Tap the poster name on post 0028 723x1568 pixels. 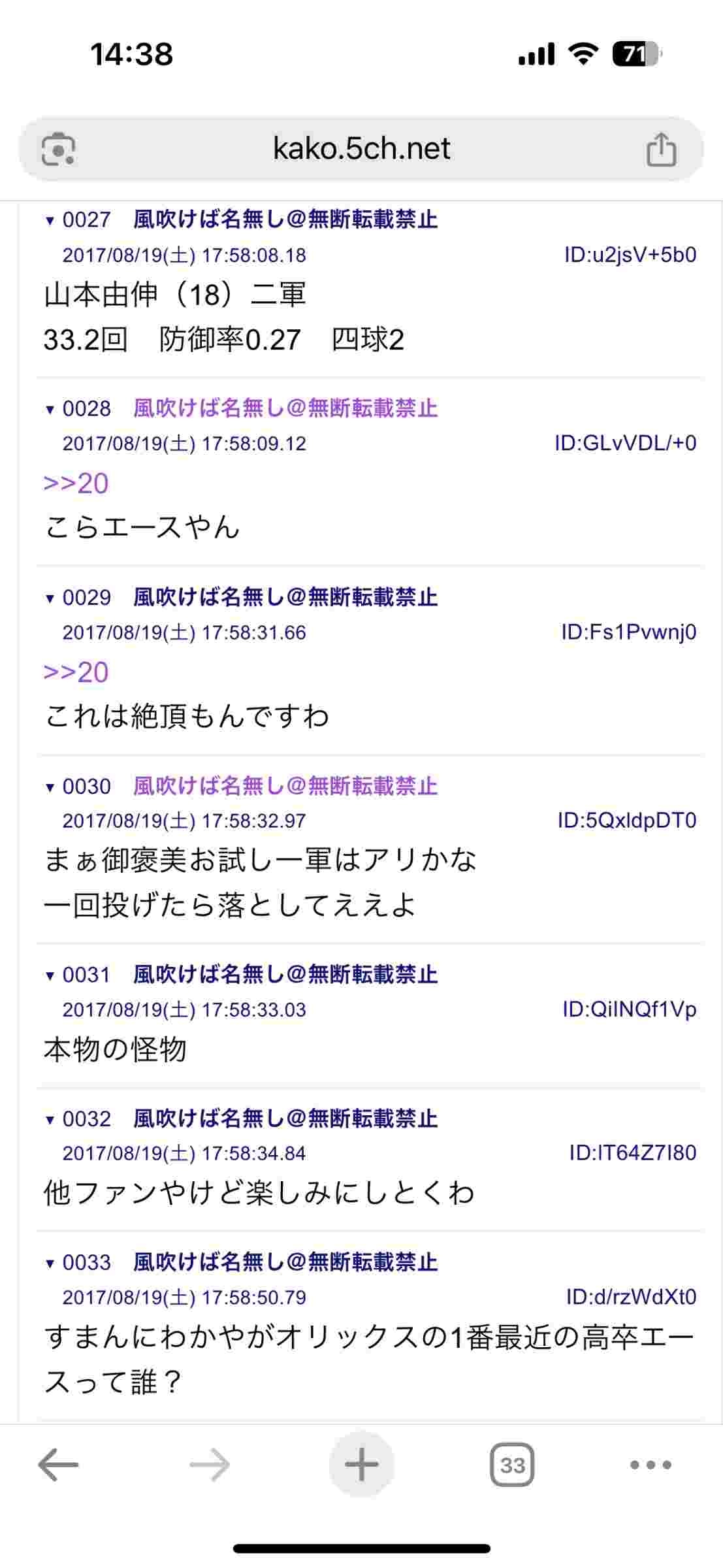coord(285,408)
